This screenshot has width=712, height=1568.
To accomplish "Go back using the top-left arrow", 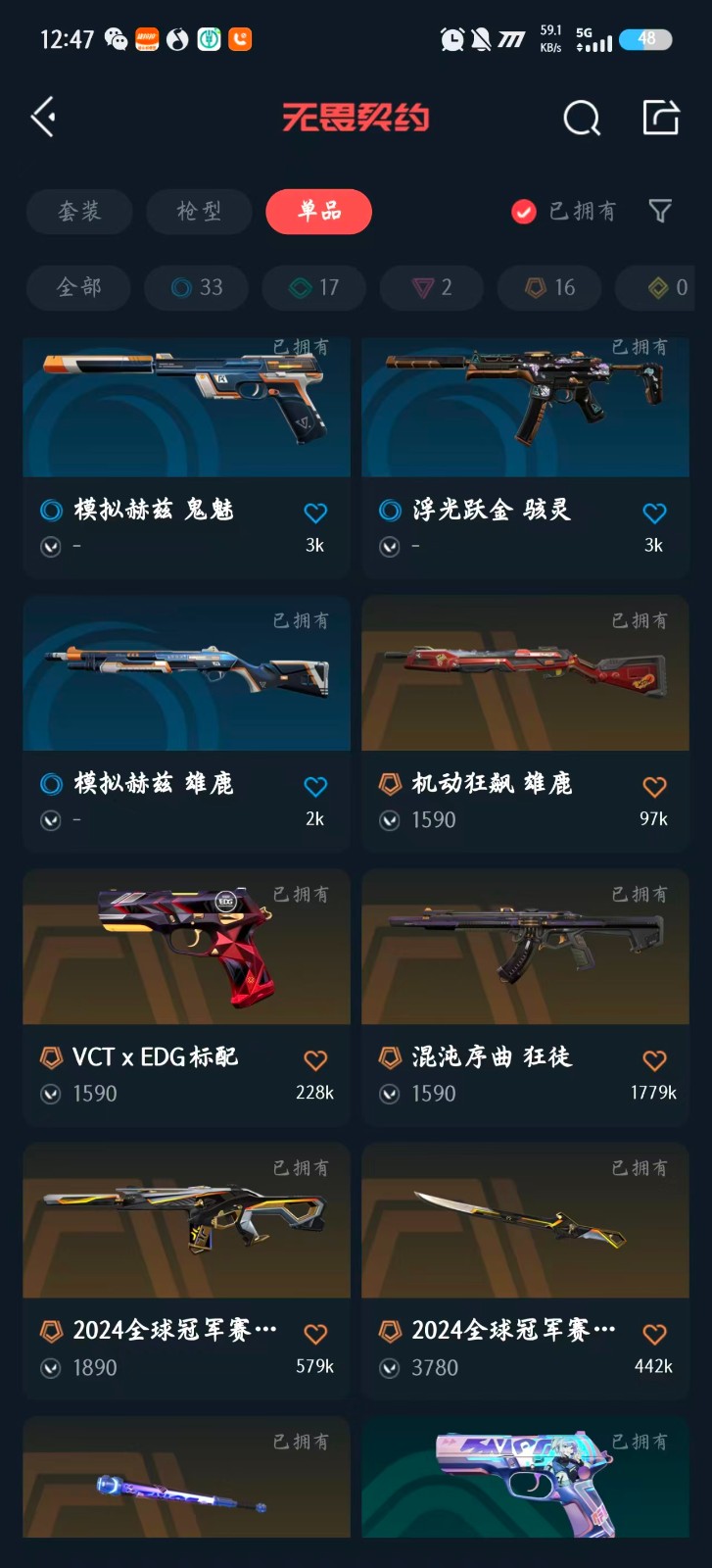I will 42,118.
